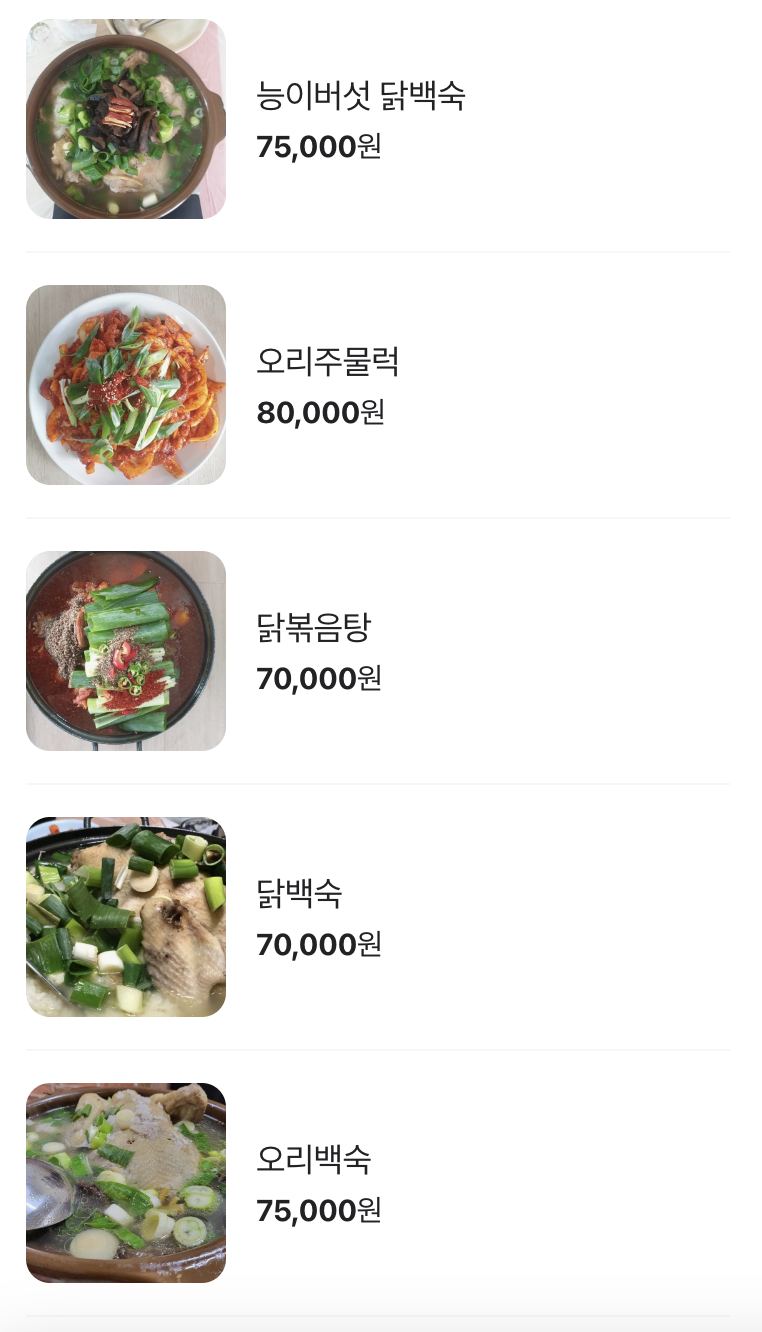Image resolution: width=762 pixels, height=1332 pixels.
Task: Tap the 오리백숙 menu item
Action: 314,1160
